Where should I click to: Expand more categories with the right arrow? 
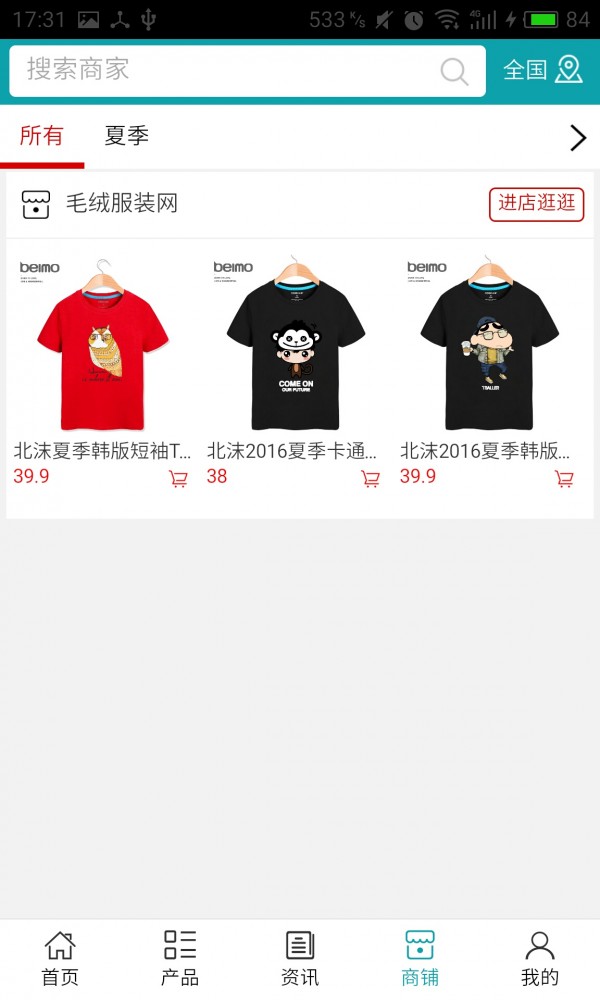point(578,138)
